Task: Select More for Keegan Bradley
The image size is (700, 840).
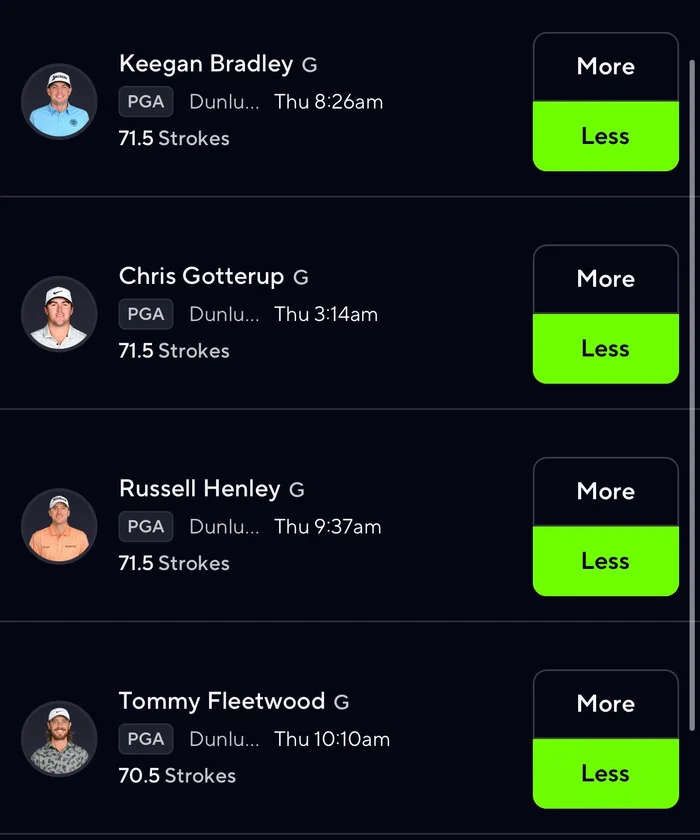Action: click(605, 67)
